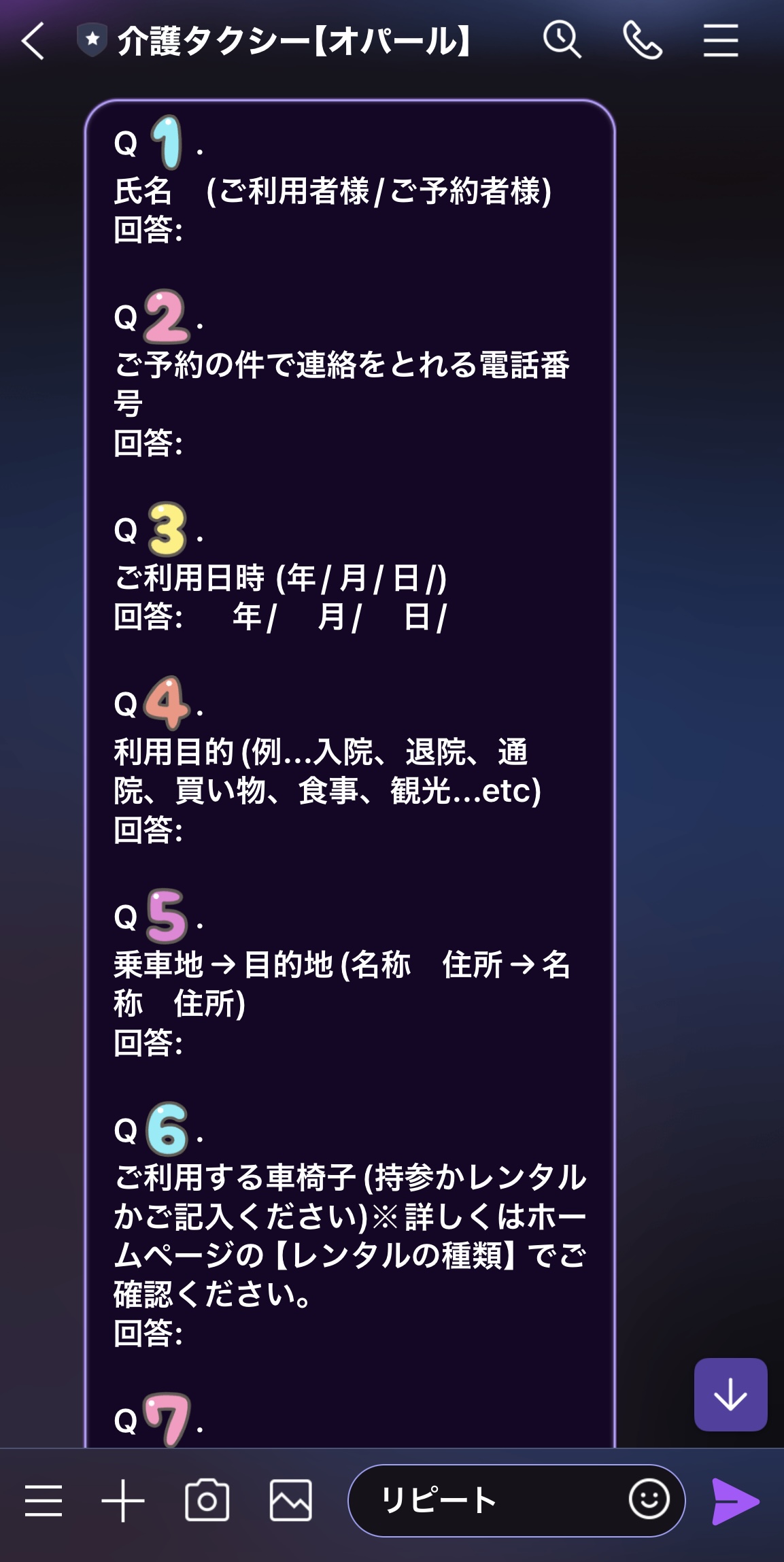Open the emoji and sticker picker
This screenshot has height=1562, width=784.
[649, 1499]
